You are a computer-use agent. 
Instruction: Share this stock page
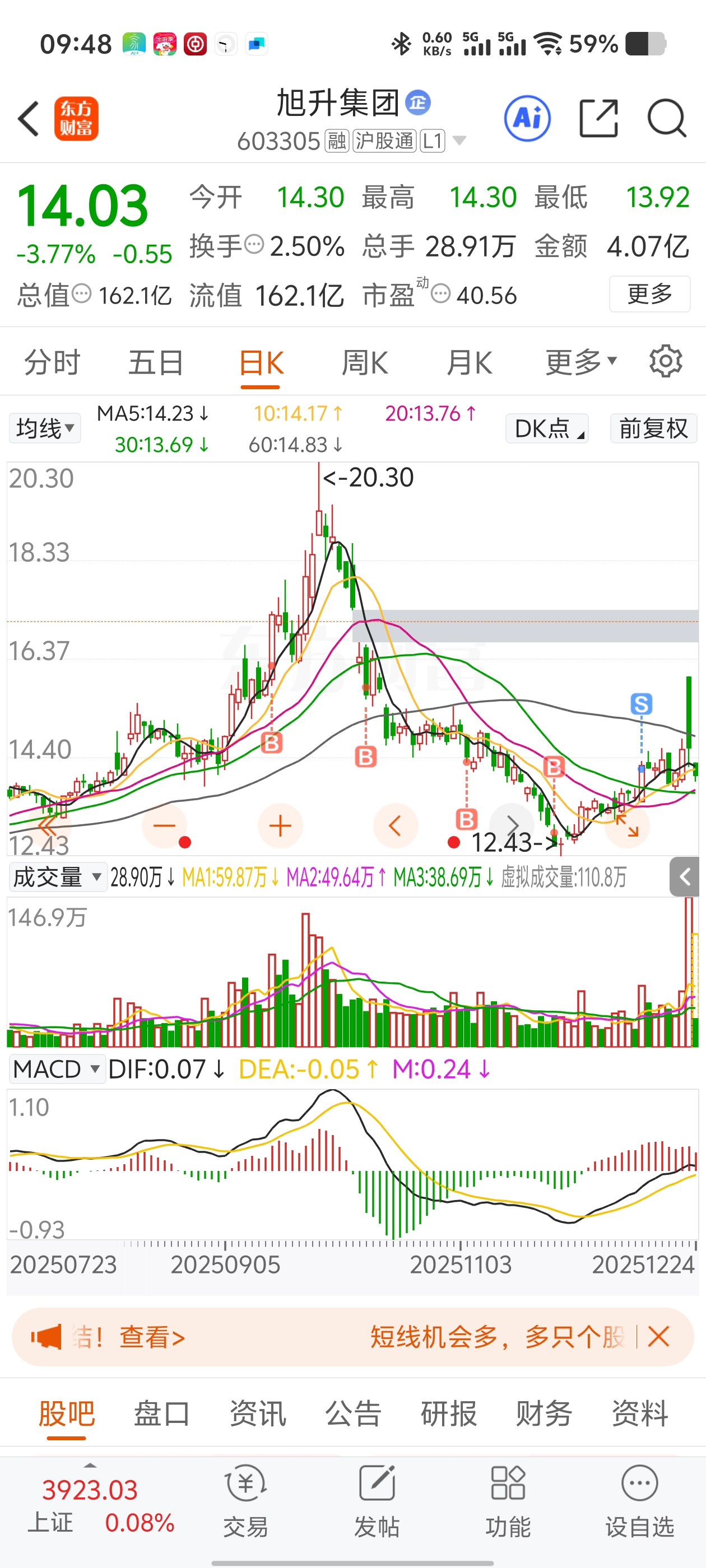tap(598, 118)
